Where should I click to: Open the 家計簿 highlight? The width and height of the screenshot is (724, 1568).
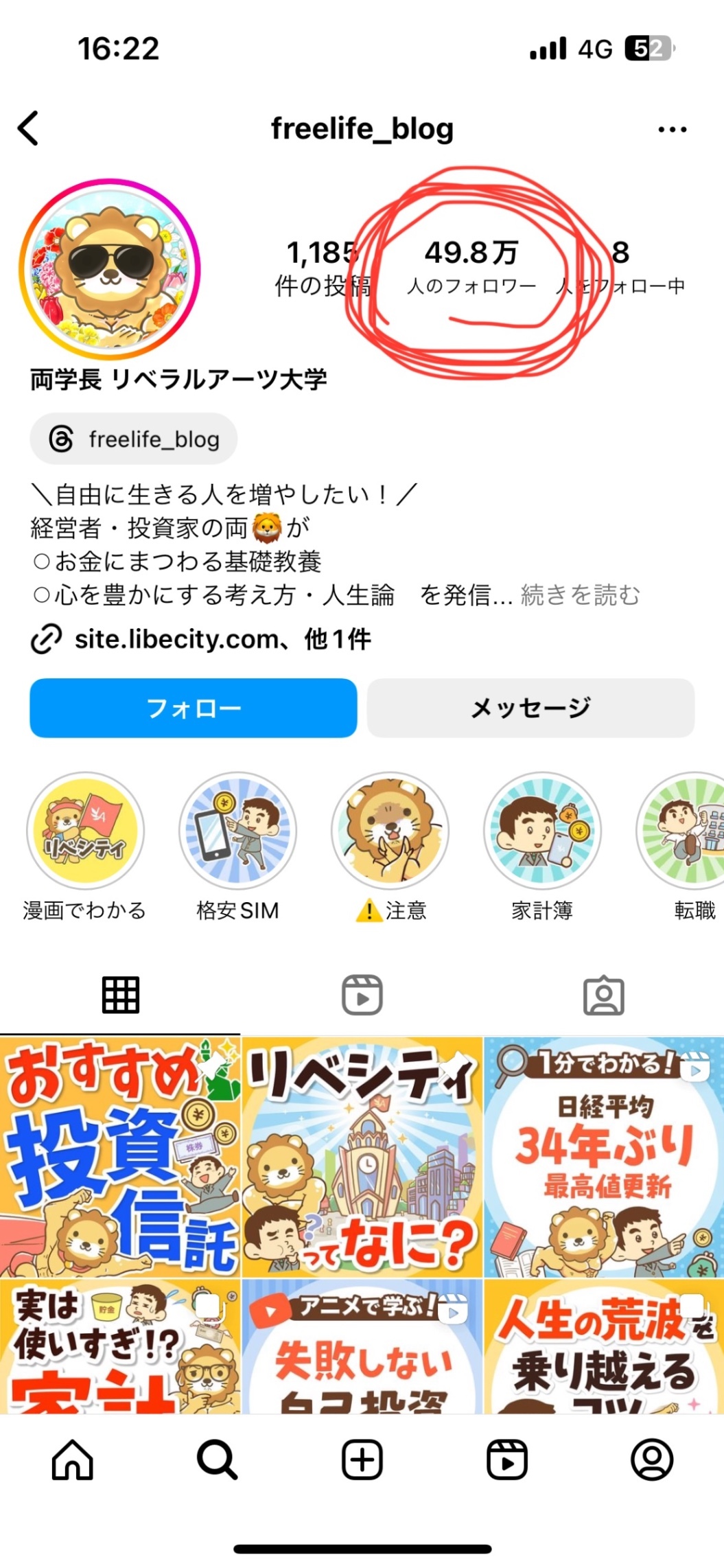click(542, 831)
